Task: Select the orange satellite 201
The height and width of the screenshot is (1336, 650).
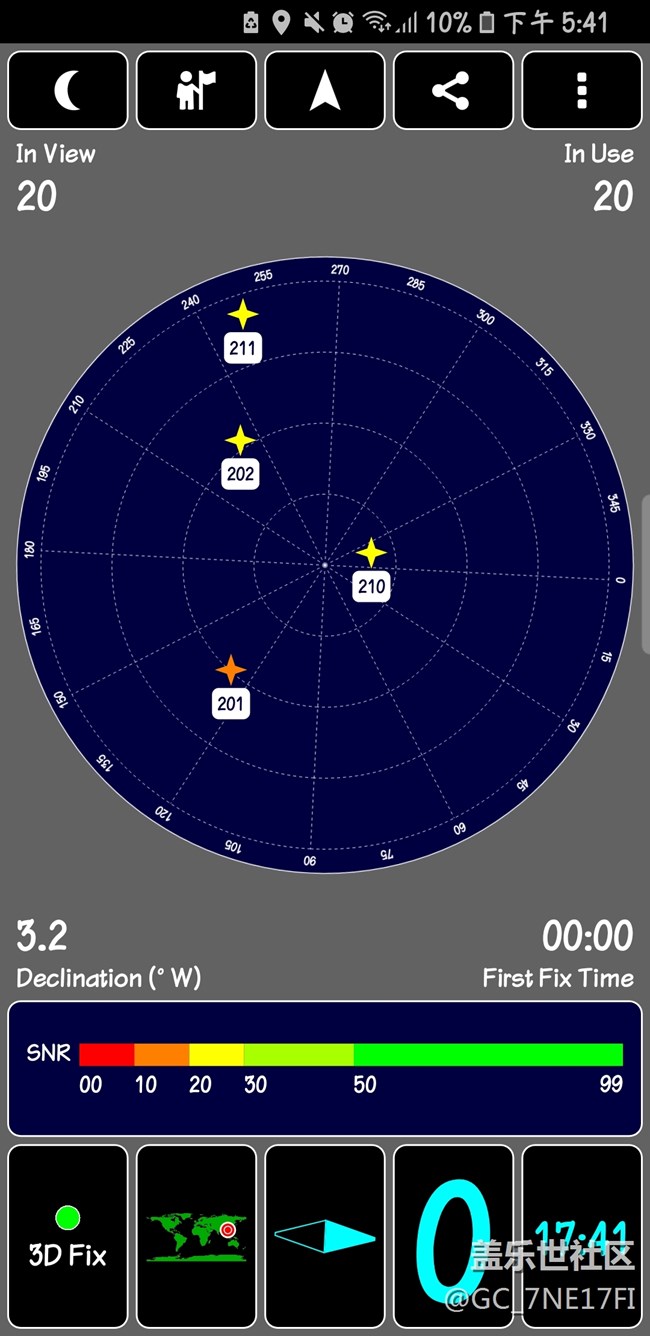Action: click(231, 671)
